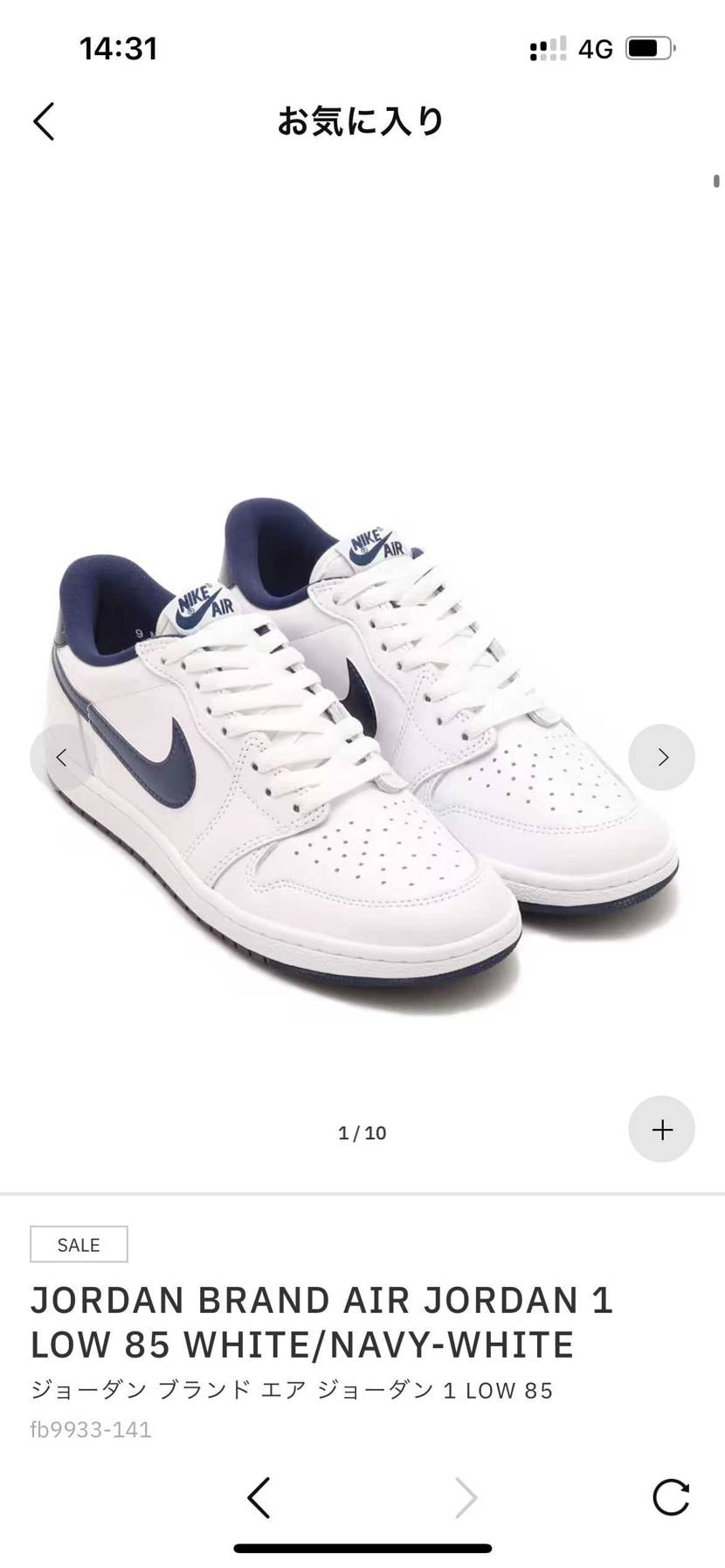The image size is (725, 1568).
Task: Go back from the お気に入り page
Action: click(x=45, y=120)
